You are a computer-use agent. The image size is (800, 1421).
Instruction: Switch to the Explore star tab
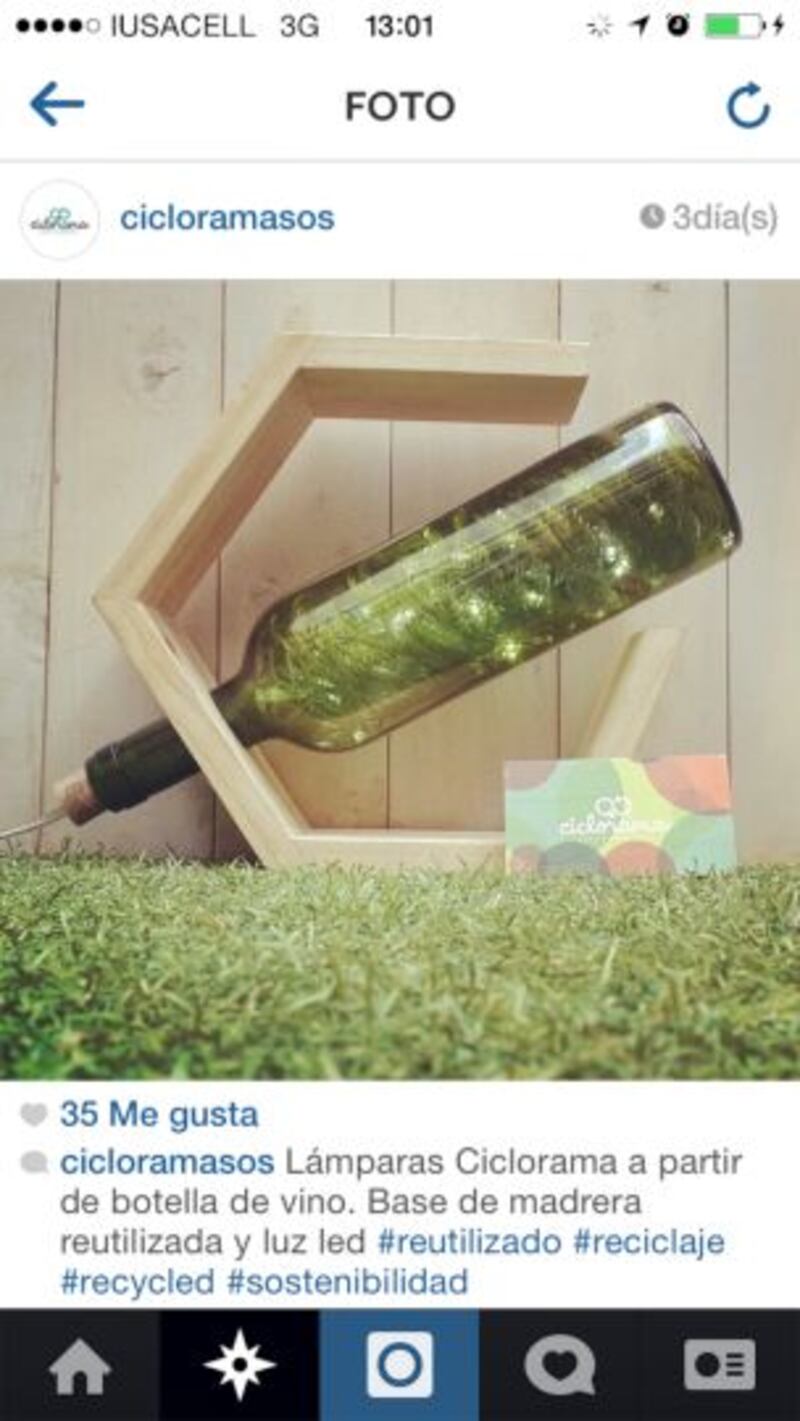click(239, 1366)
